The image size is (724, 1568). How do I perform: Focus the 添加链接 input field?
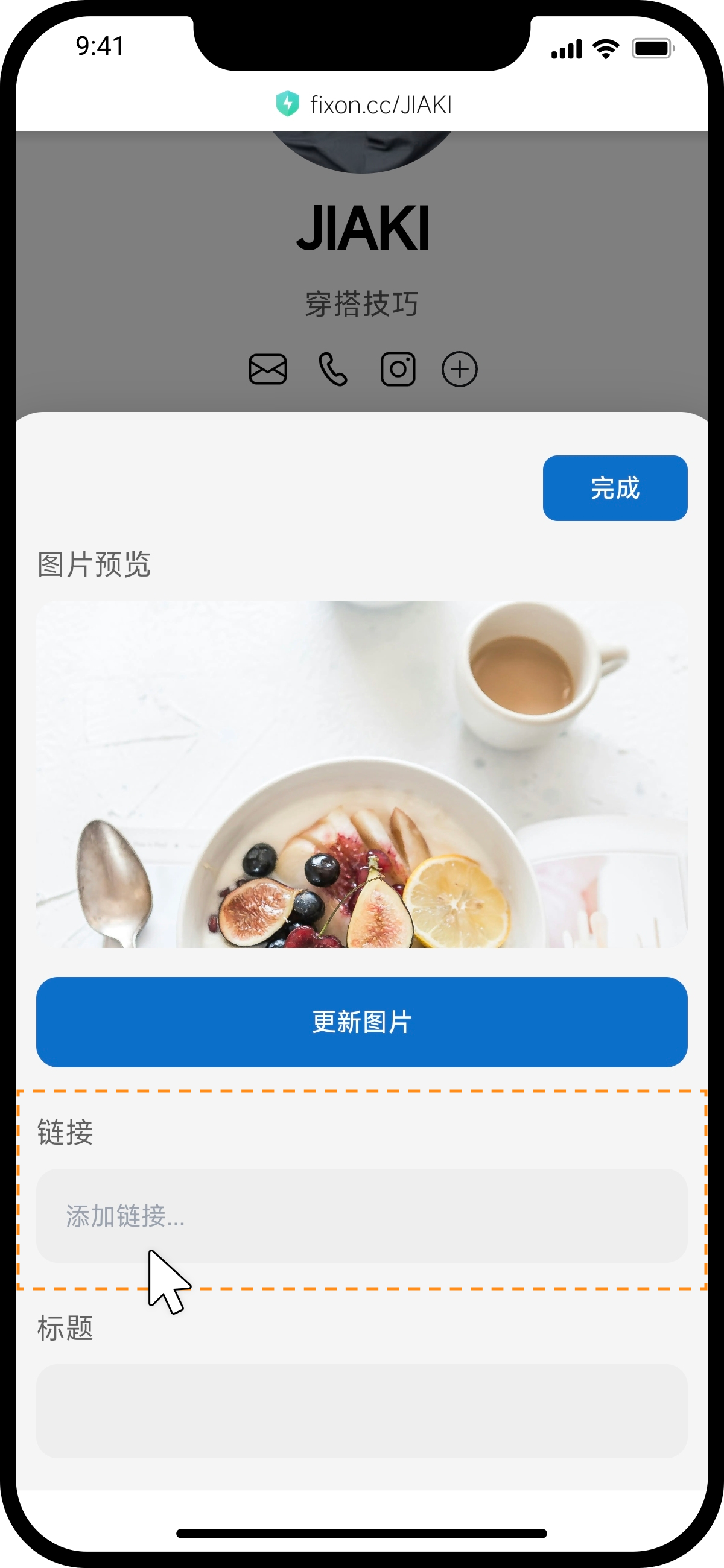[x=361, y=1216]
